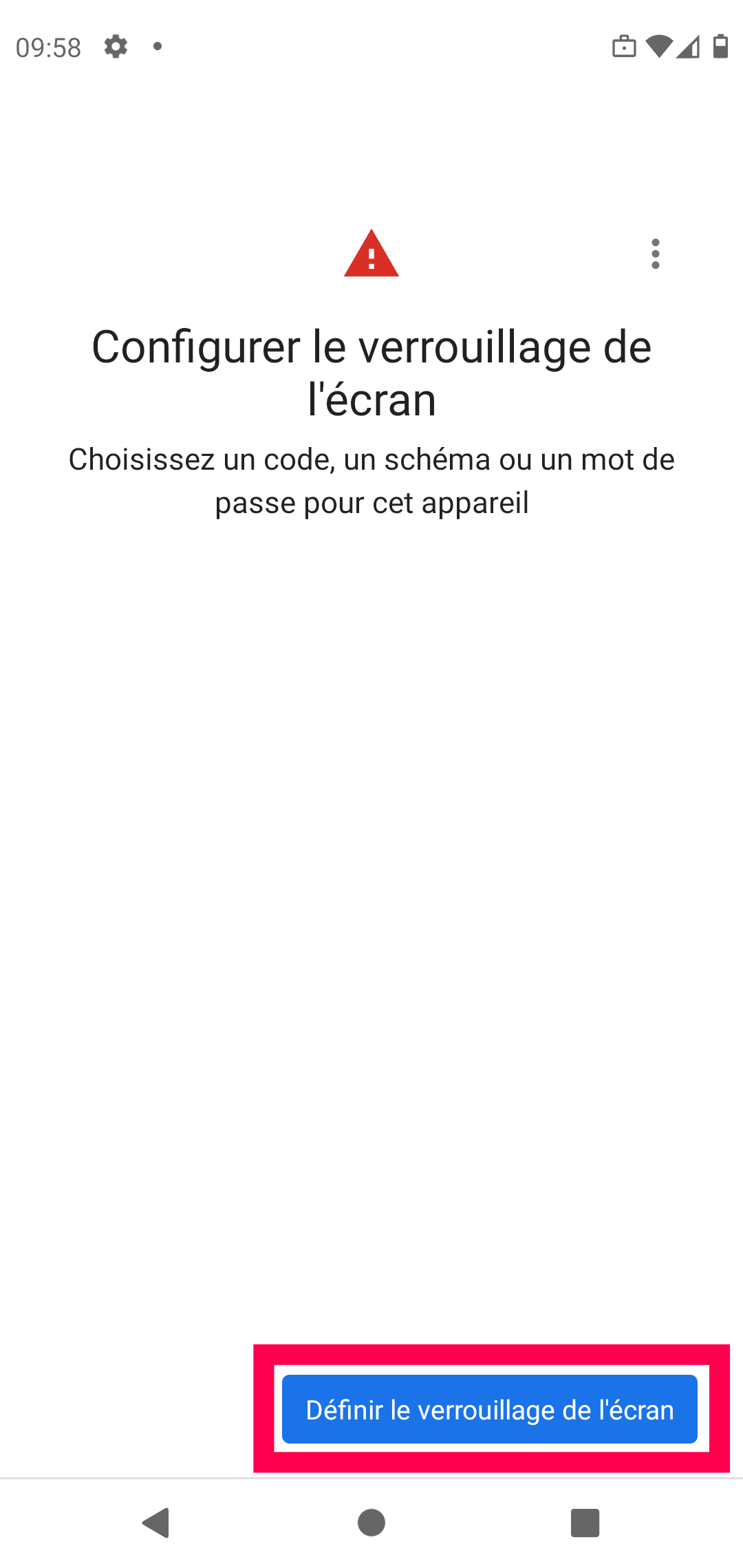Open the three-dot overflow menu

point(656,254)
